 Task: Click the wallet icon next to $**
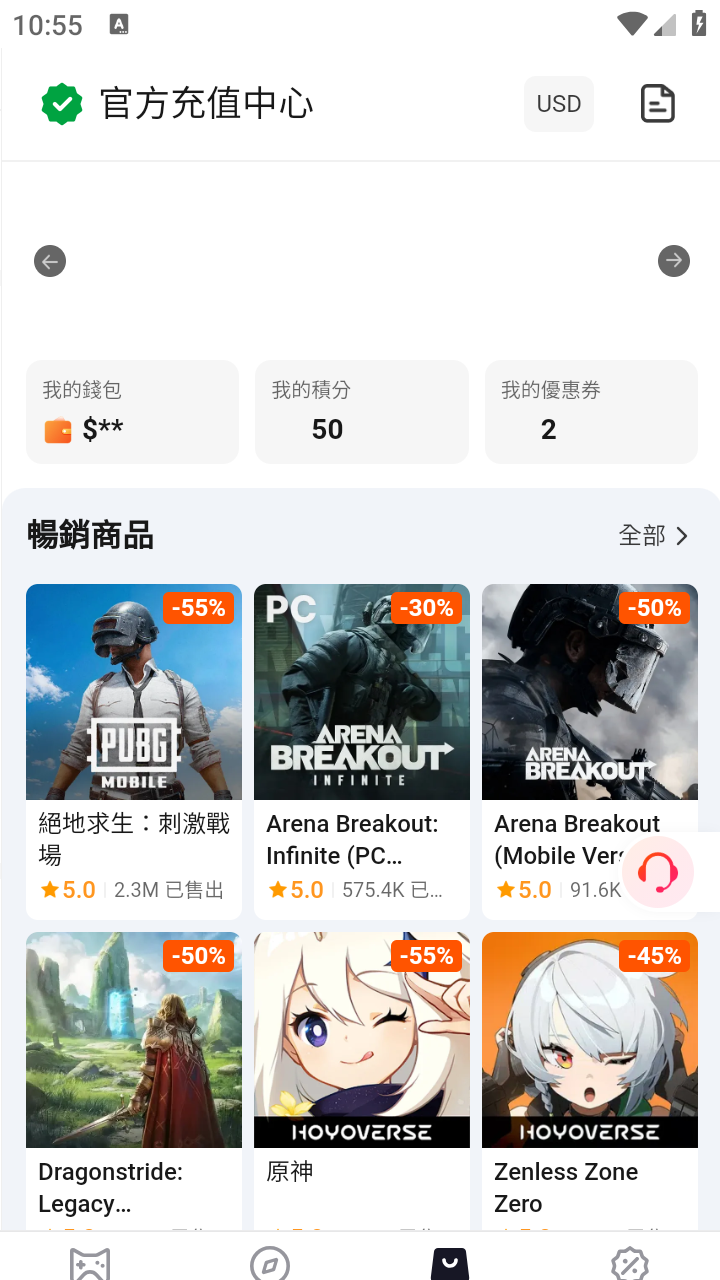click(x=57, y=430)
